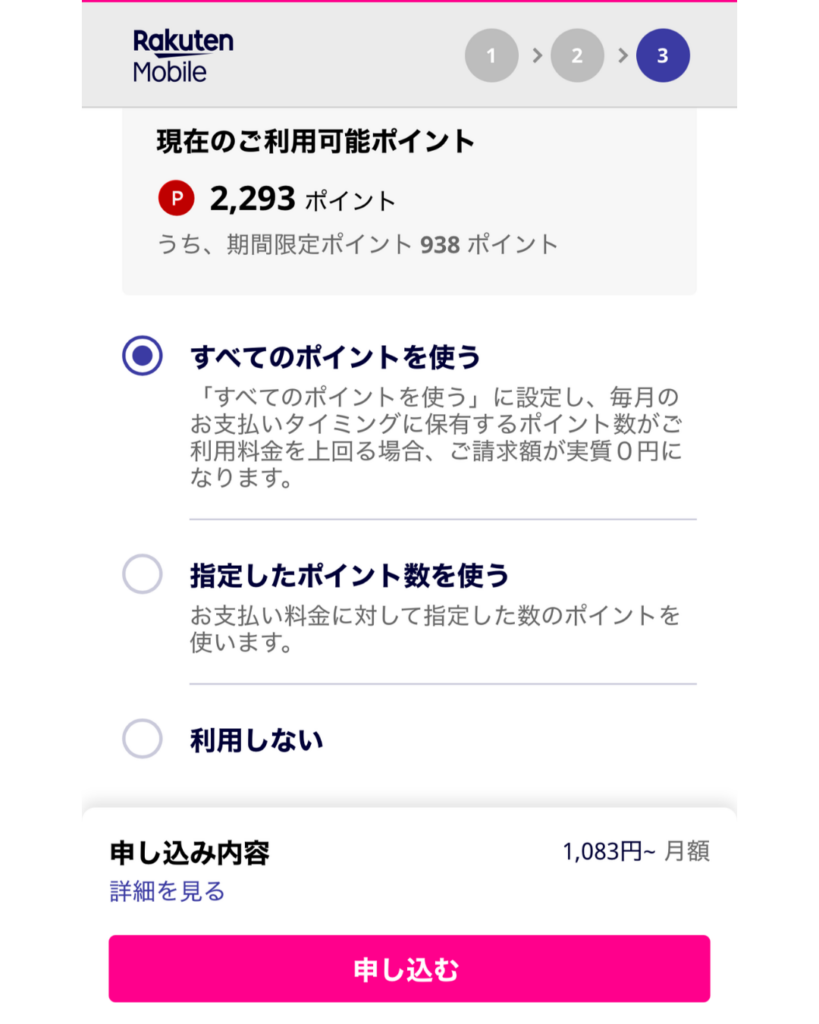The image size is (819, 1024).
Task: Click the active step 3 circle
Action: [x=663, y=56]
